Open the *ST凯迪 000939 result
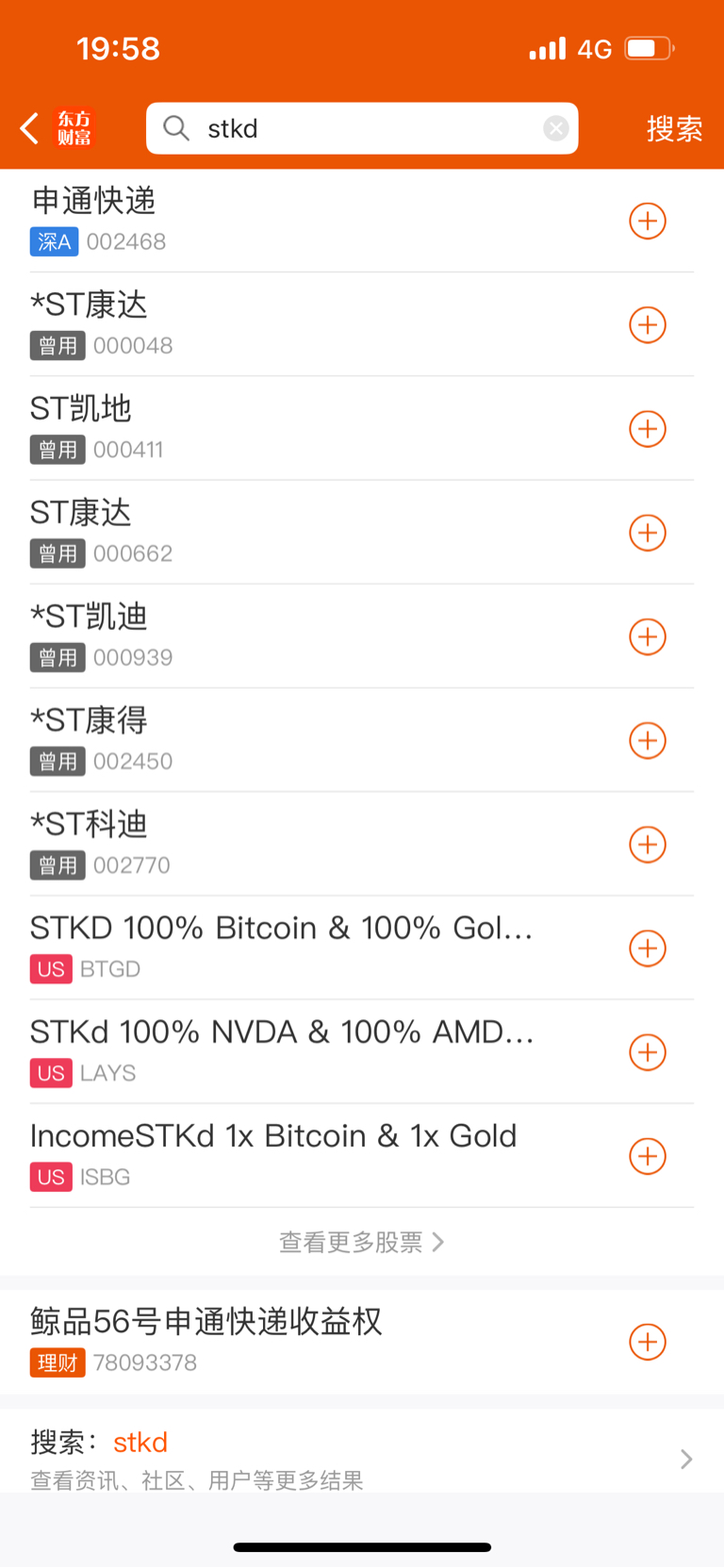The height and width of the screenshot is (1568, 724). point(362,636)
